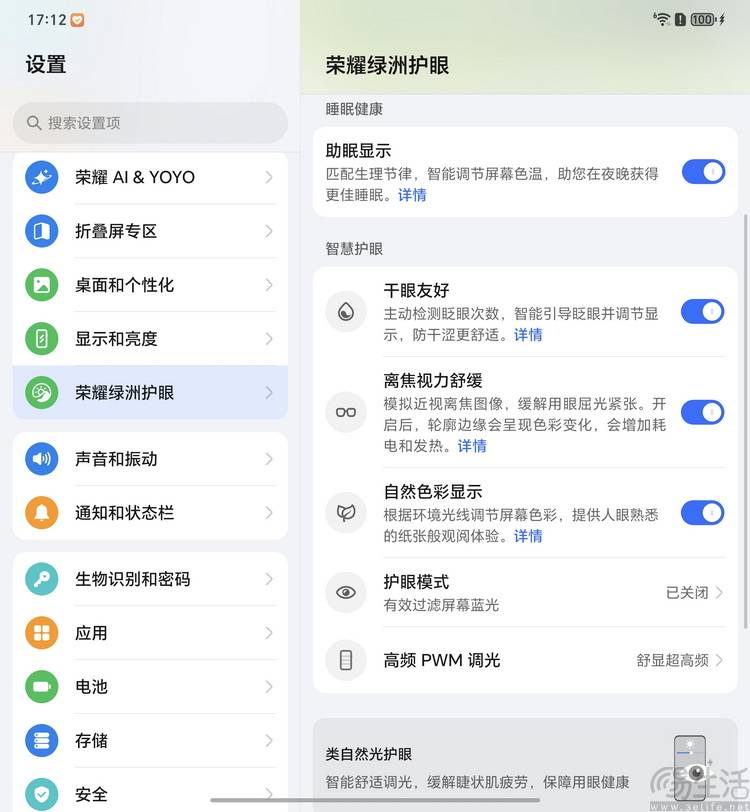Open 通知和状态栏 settings

[150, 513]
